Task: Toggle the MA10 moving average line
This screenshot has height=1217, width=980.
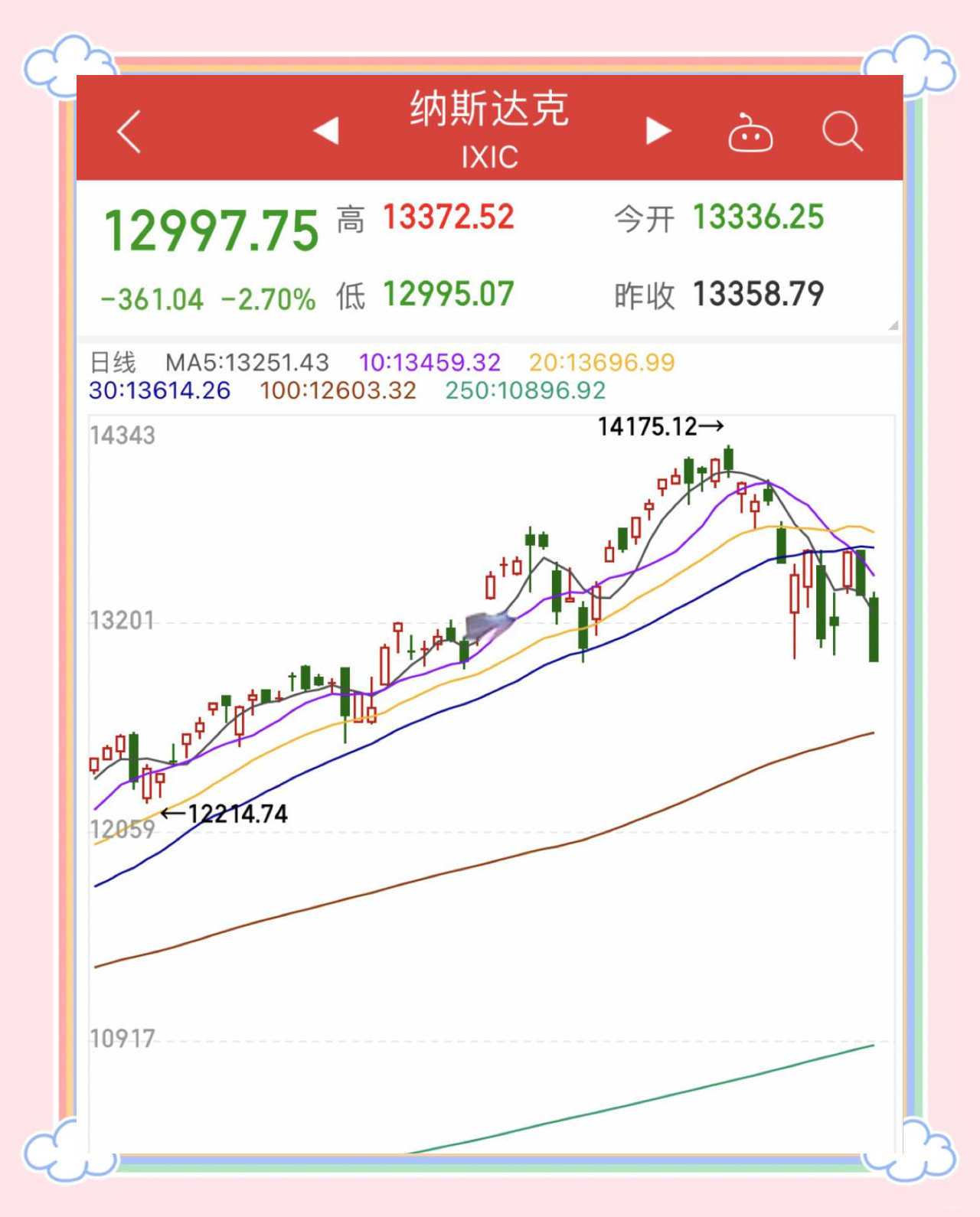Action: 430,361
